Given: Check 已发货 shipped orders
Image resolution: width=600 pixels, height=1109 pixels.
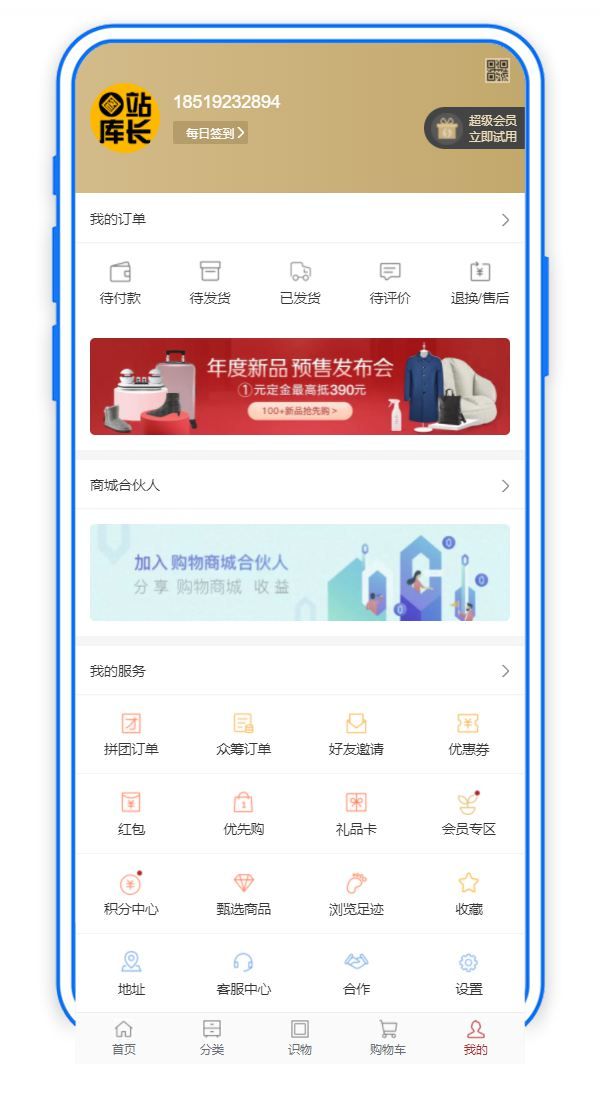Looking at the screenshot, I should pos(300,282).
